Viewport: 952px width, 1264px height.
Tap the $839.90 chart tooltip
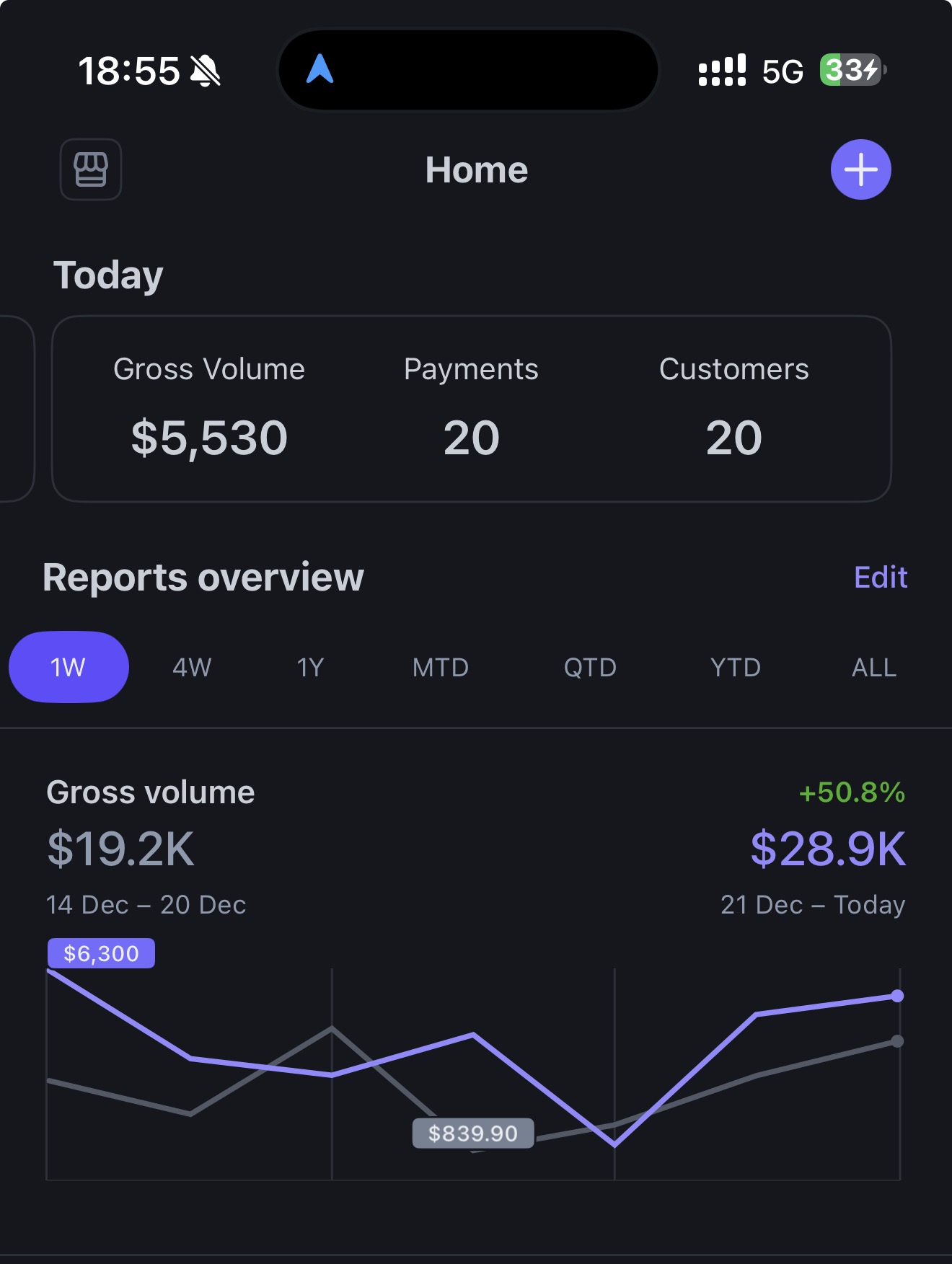click(472, 1134)
